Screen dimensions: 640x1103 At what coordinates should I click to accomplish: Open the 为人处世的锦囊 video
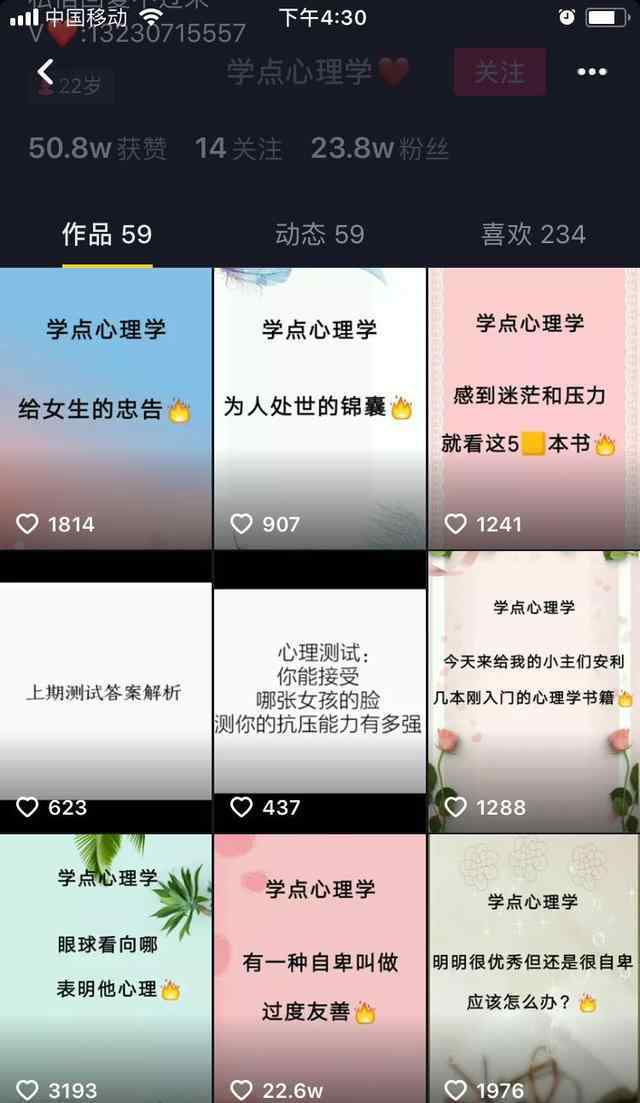[319, 408]
